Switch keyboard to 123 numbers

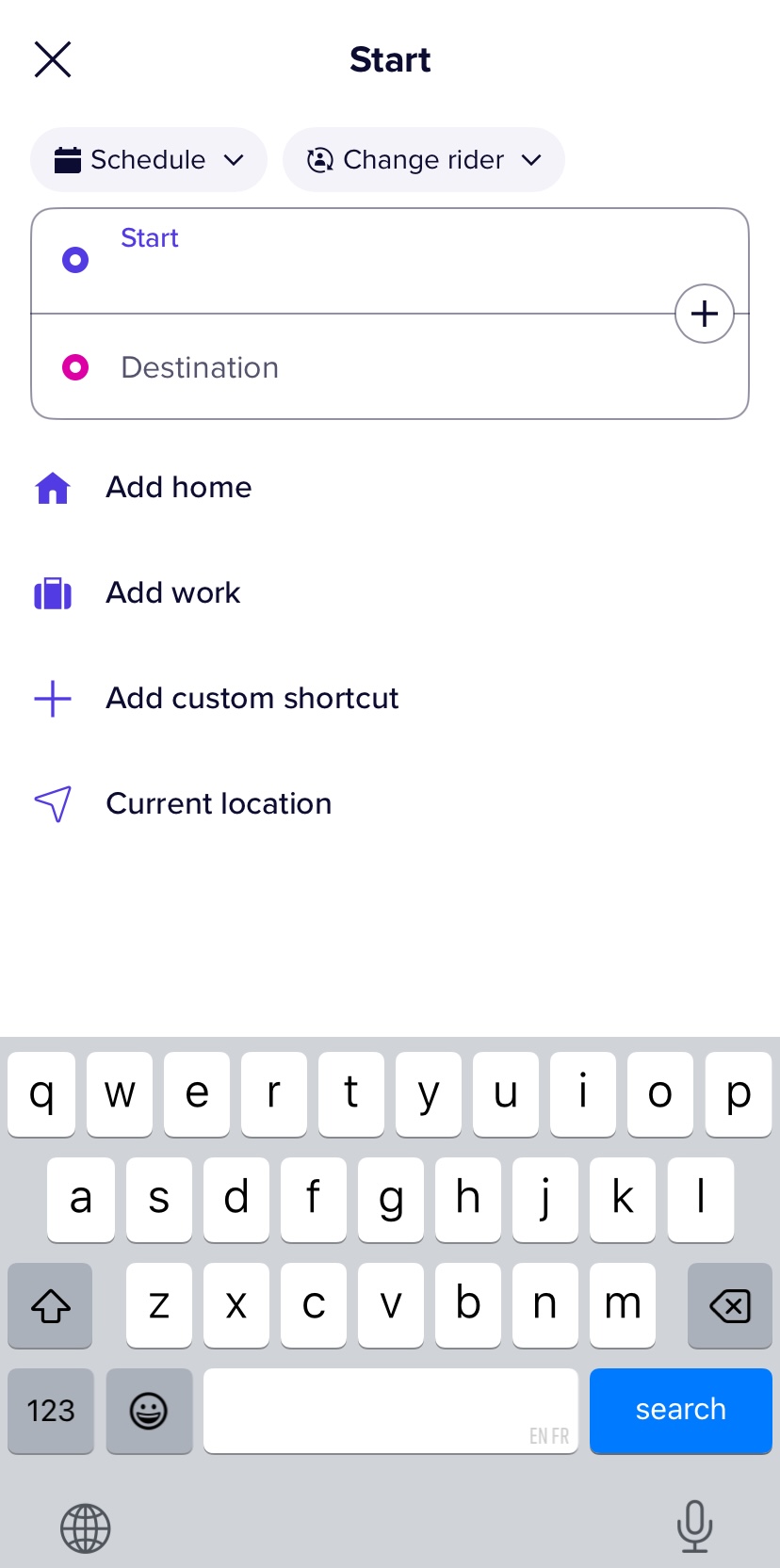tap(51, 1410)
